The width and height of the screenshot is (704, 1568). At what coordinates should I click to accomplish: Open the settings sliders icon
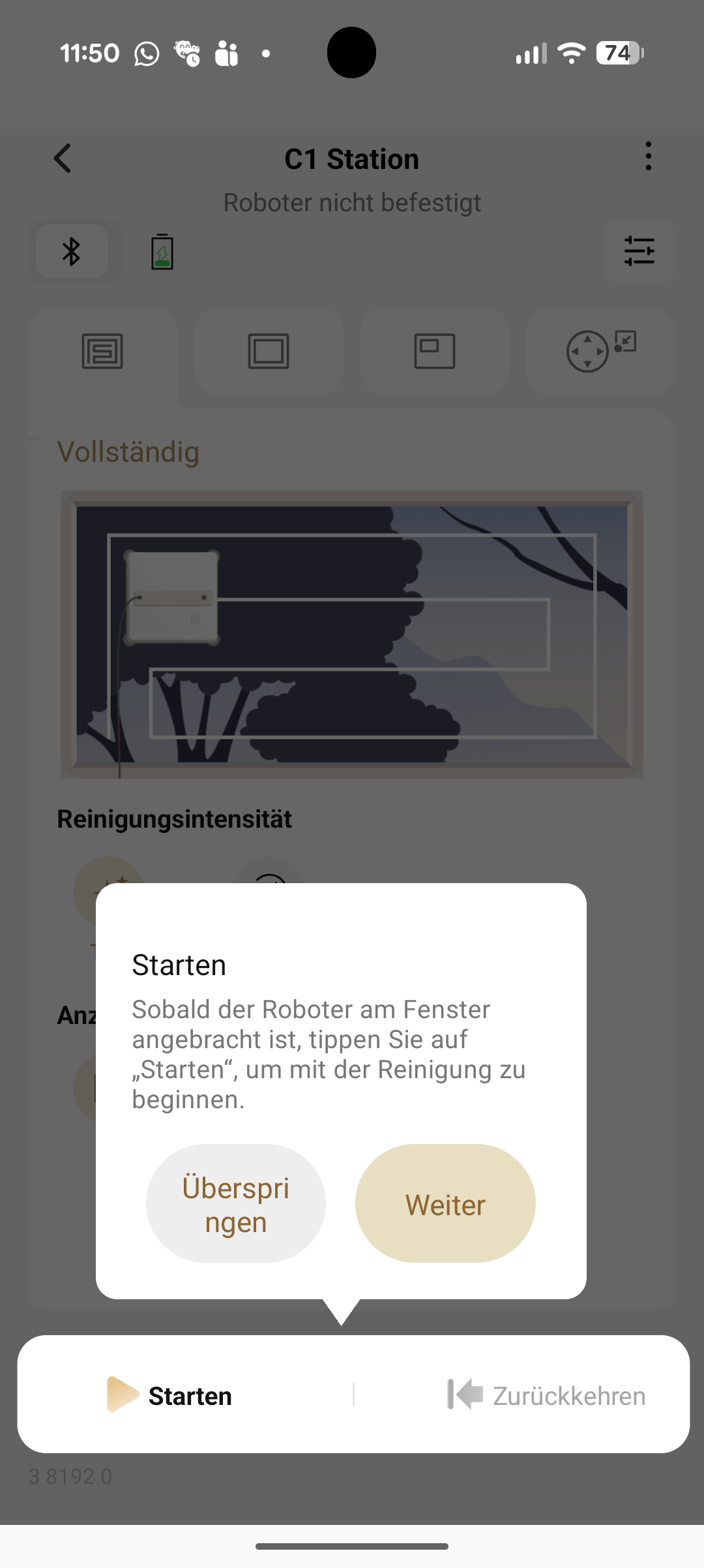tap(639, 251)
